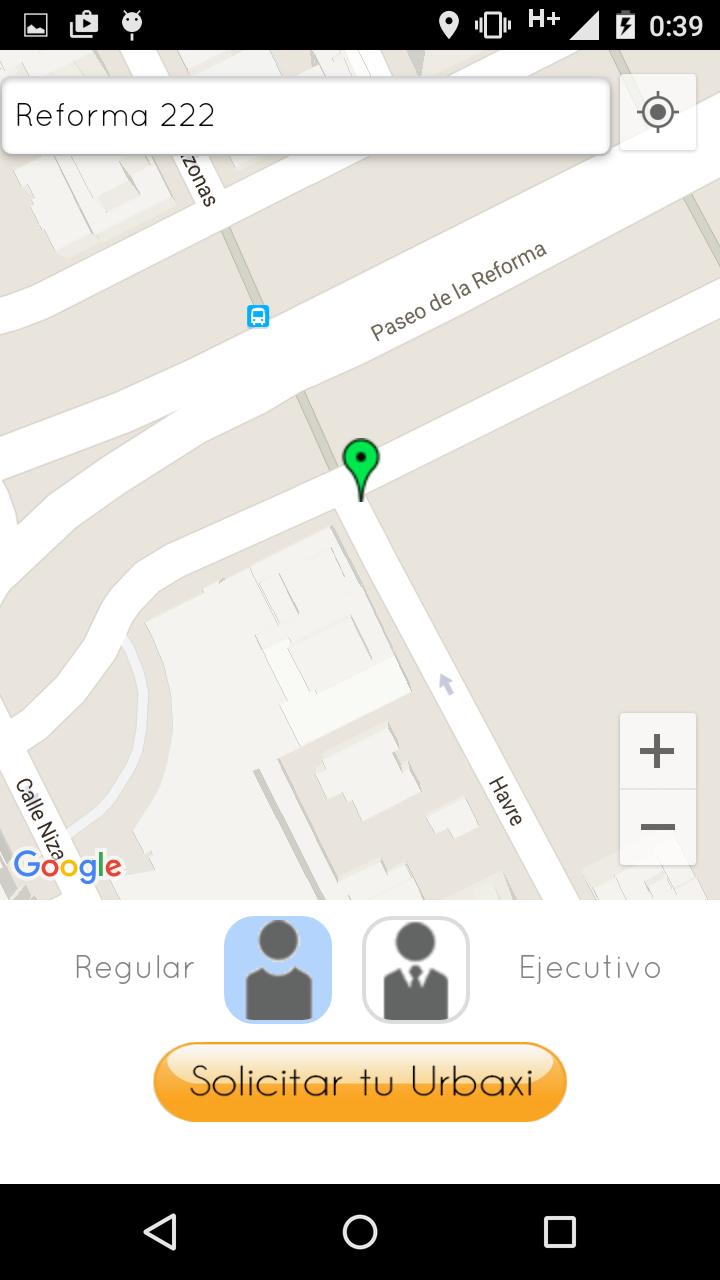Zoom in using the plus button
Image resolution: width=720 pixels, height=1280 pixels.
657,750
